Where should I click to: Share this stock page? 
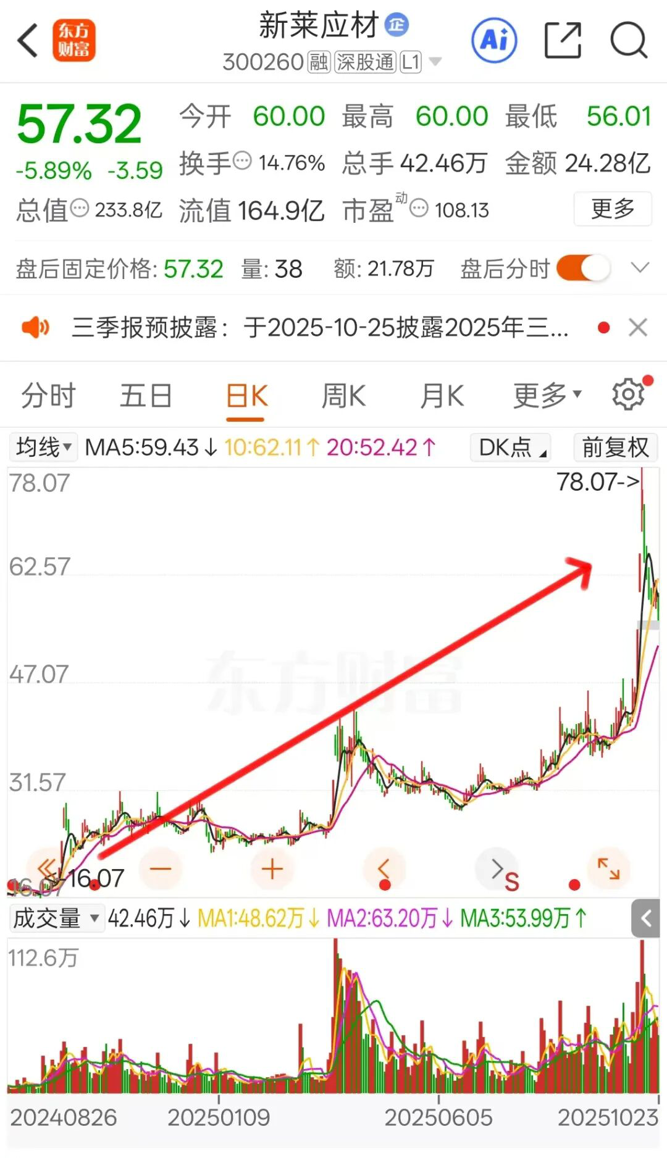point(563,41)
